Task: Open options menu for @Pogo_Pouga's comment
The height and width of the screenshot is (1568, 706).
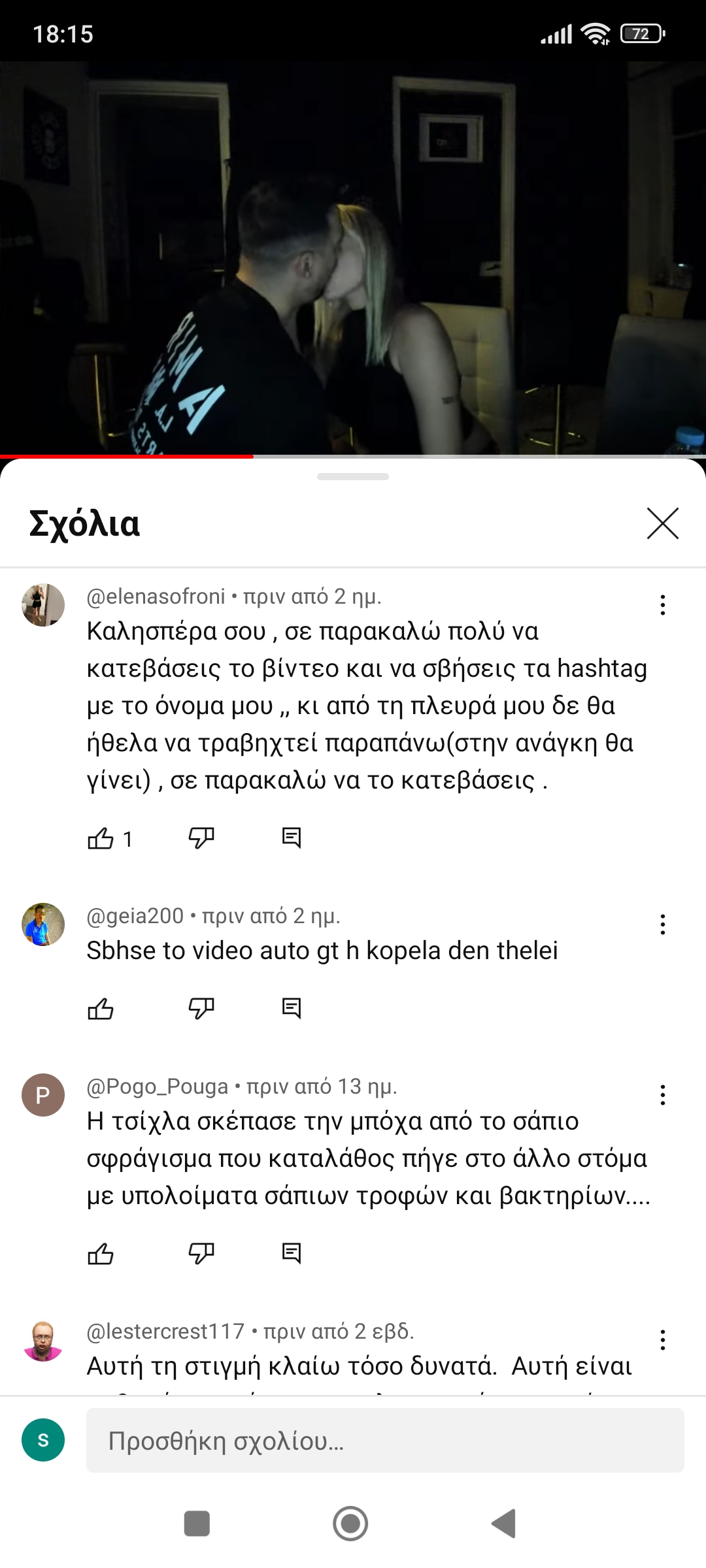Action: 662,1095
